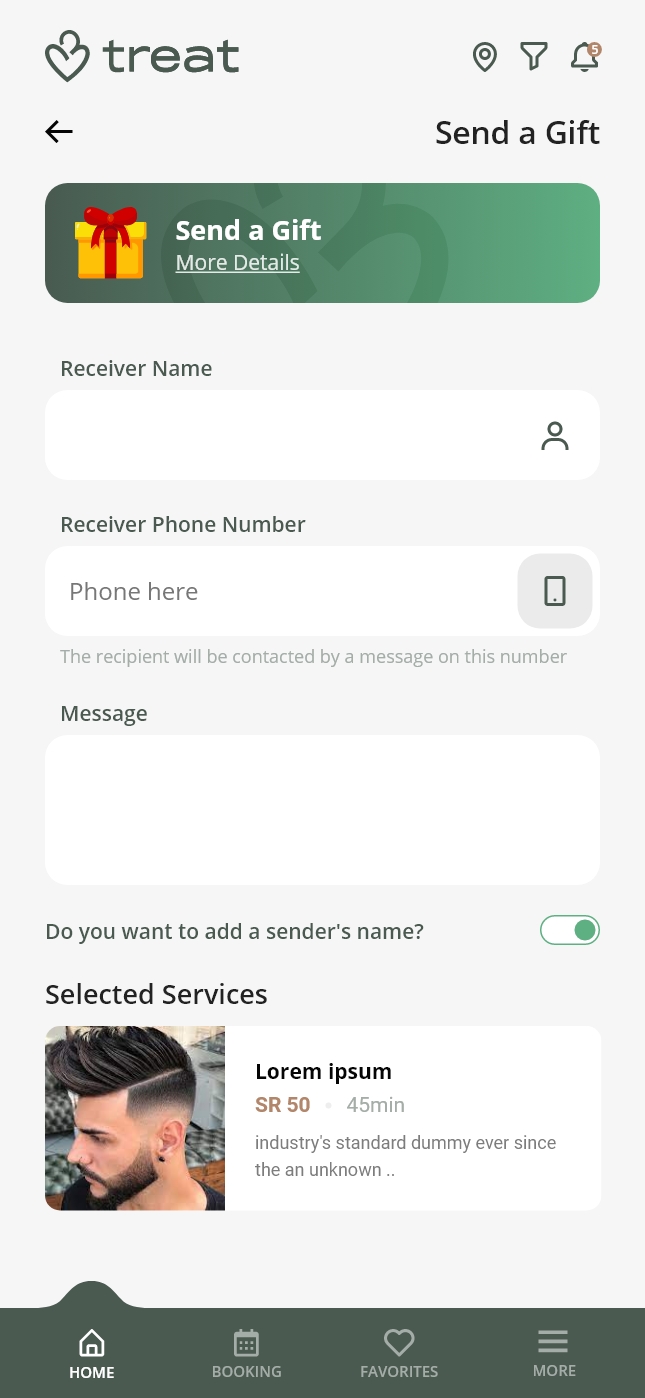Focus the Receiver Name field

pyautogui.click(x=285, y=435)
